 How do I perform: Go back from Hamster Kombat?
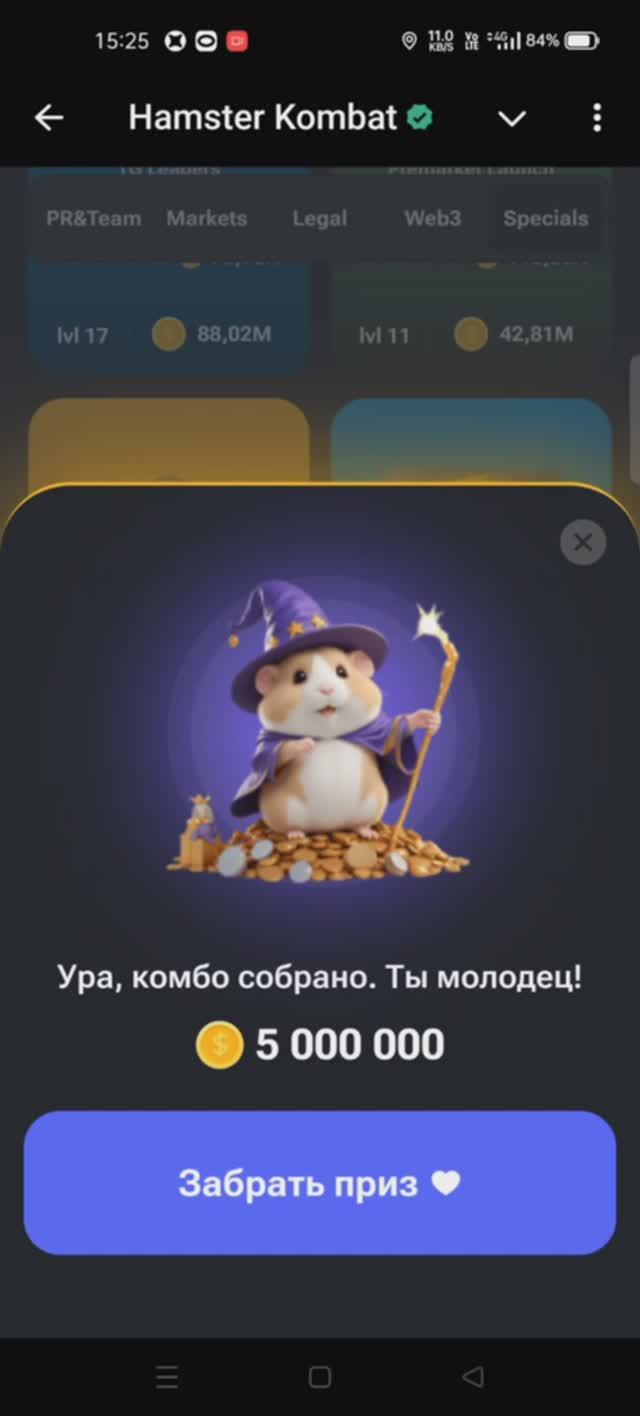point(49,118)
